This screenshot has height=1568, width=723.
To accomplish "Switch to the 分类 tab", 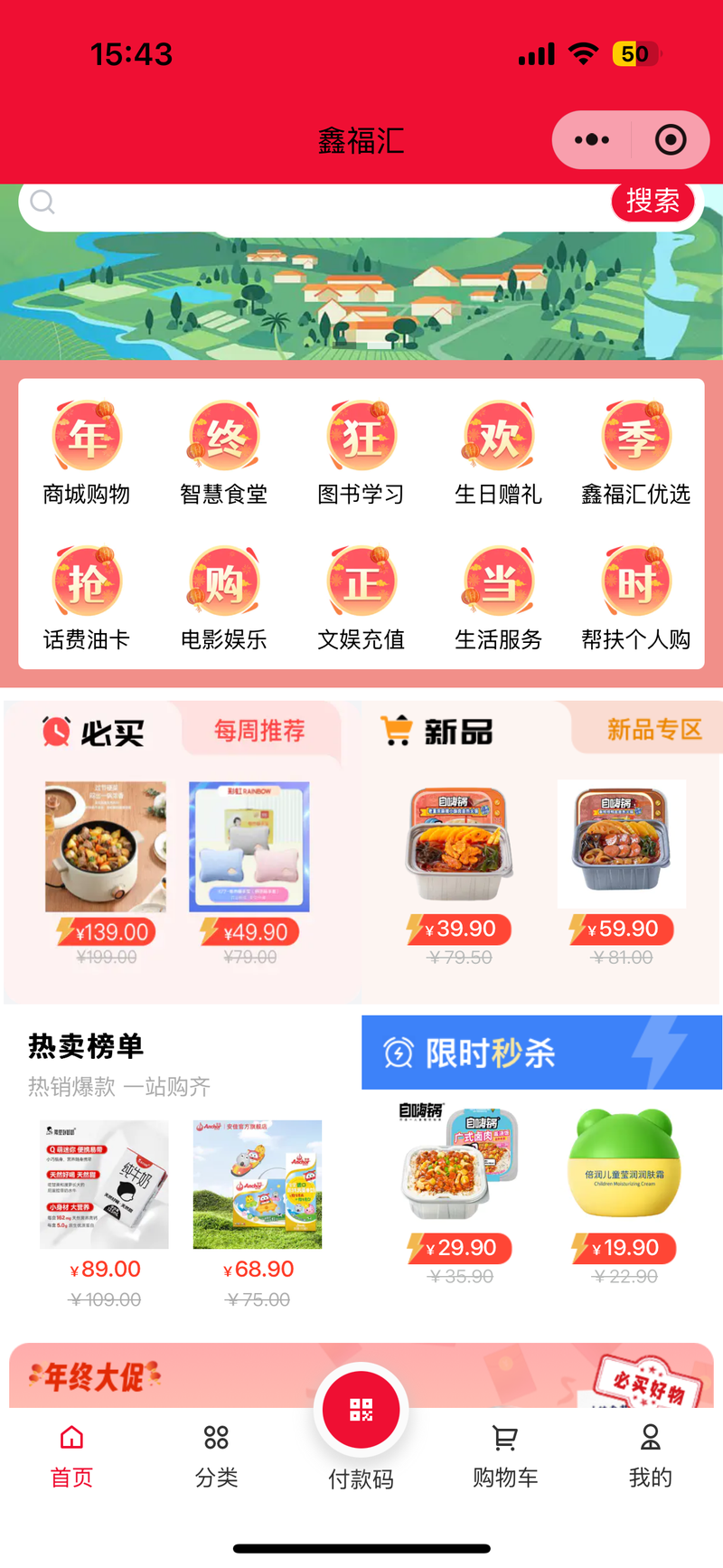I will pyautogui.click(x=217, y=1456).
